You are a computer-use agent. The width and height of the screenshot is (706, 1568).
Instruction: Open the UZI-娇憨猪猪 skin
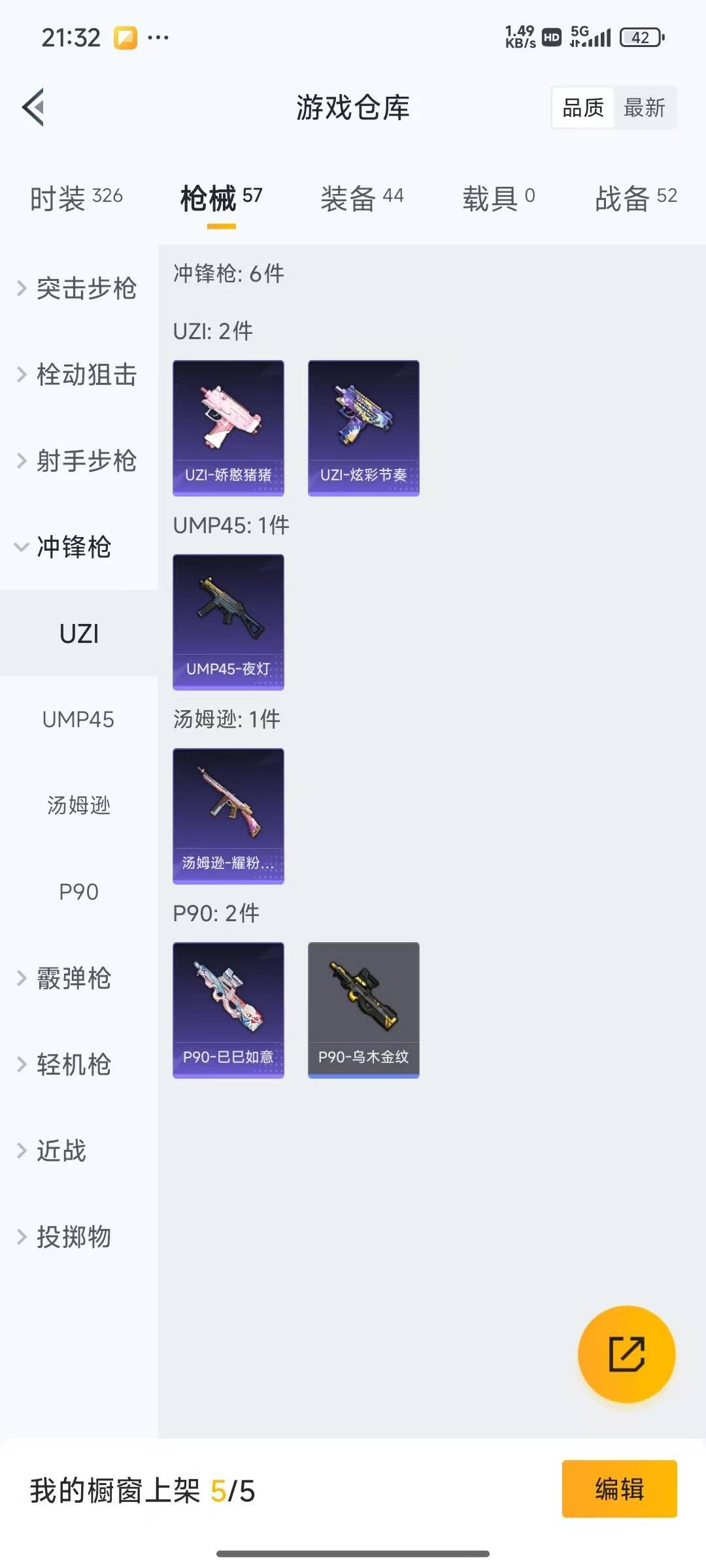tap(228, 428)
